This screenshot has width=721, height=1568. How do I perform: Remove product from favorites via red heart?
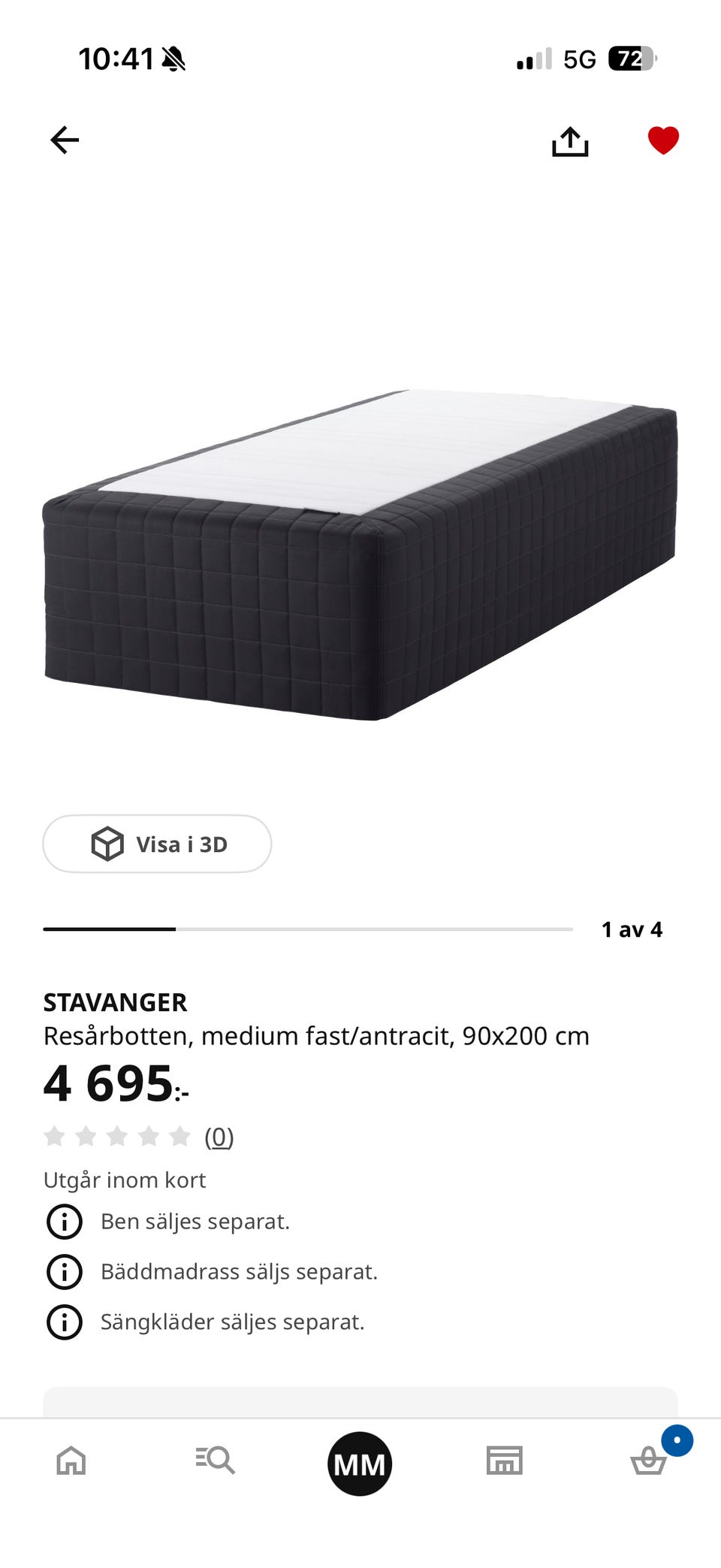click(x=663, y=140)
